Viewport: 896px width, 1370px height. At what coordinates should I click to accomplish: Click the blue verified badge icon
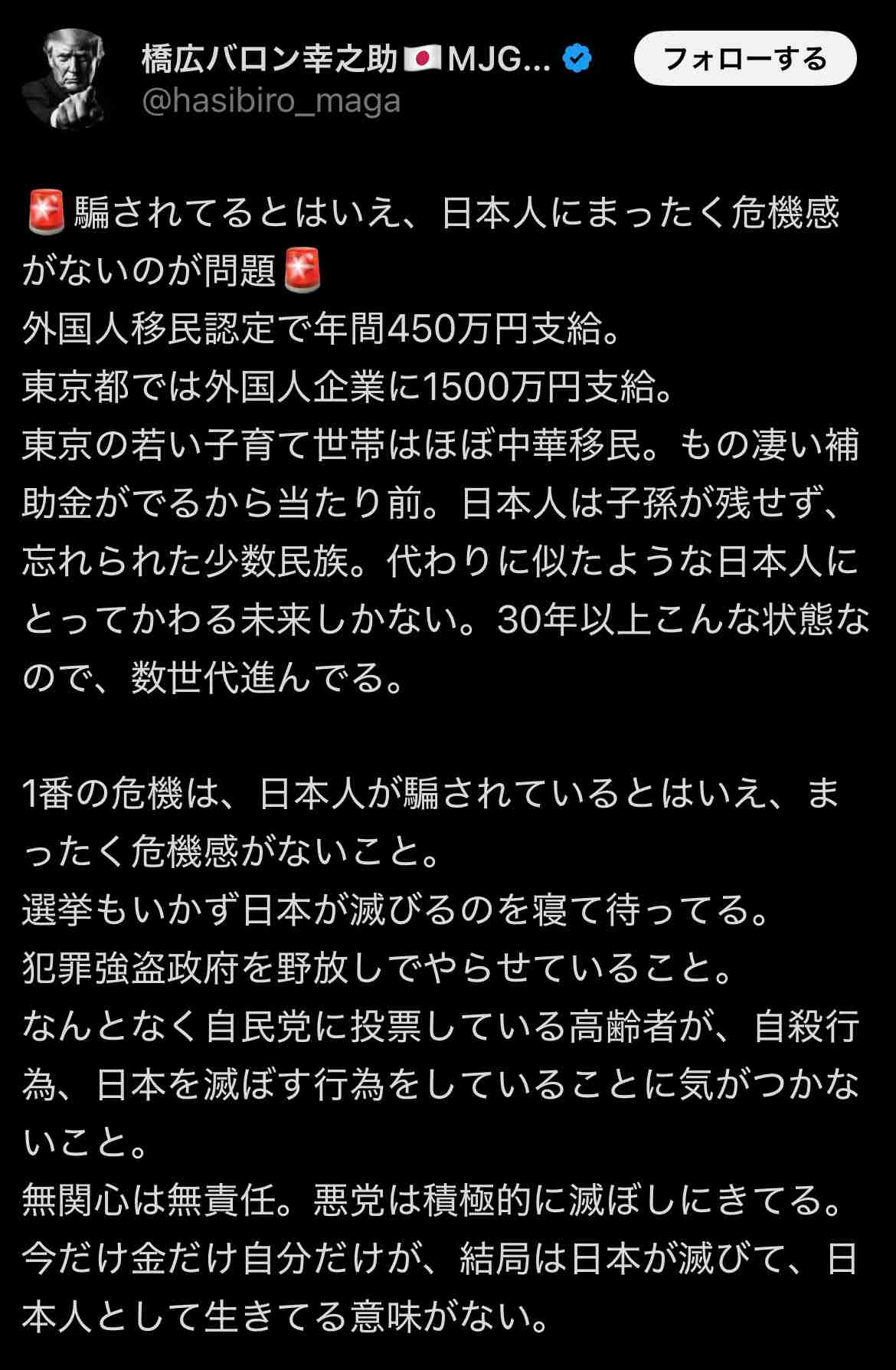[574, 55]
